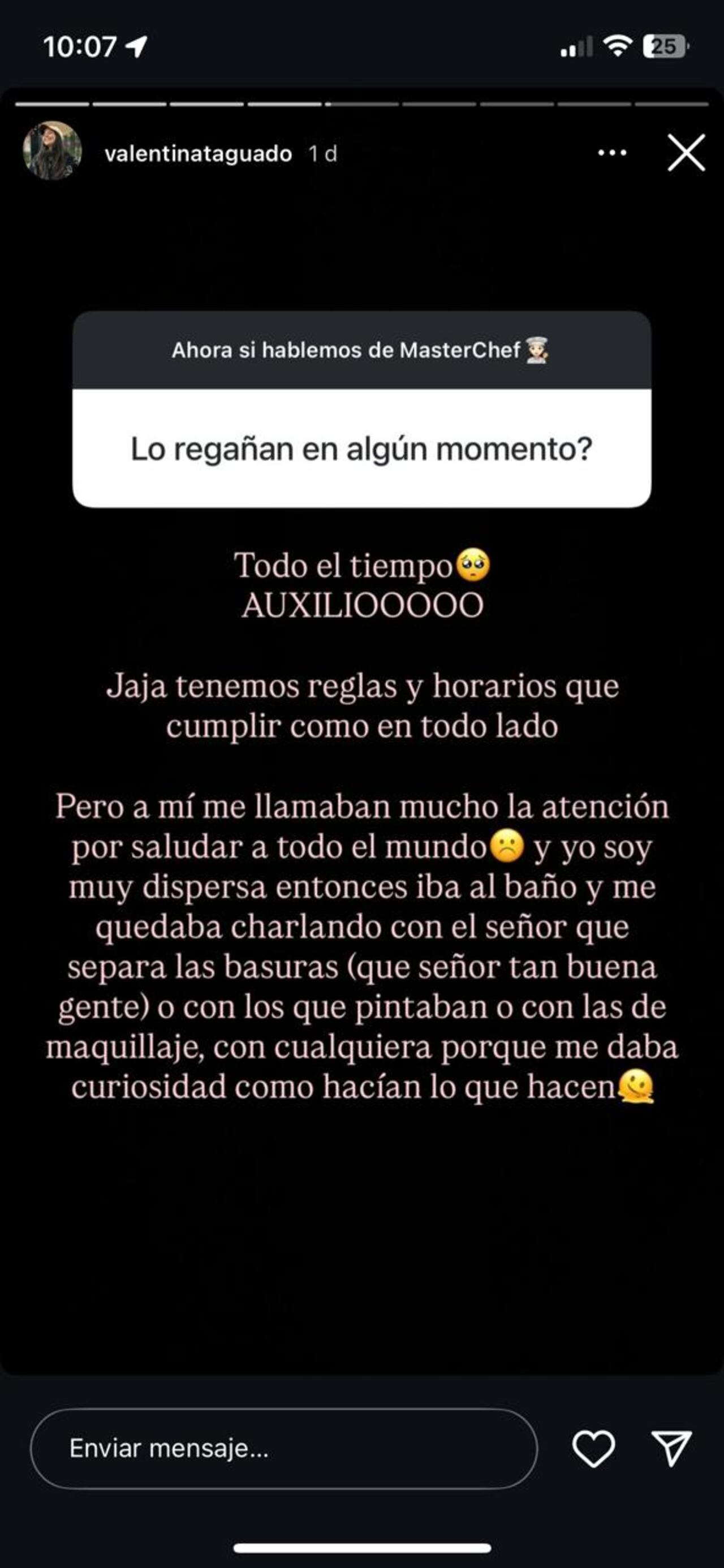
Task: Open the 'Lo regañan en algún momento?' question card
Action: pyautogui.click(x=361, y=449)
